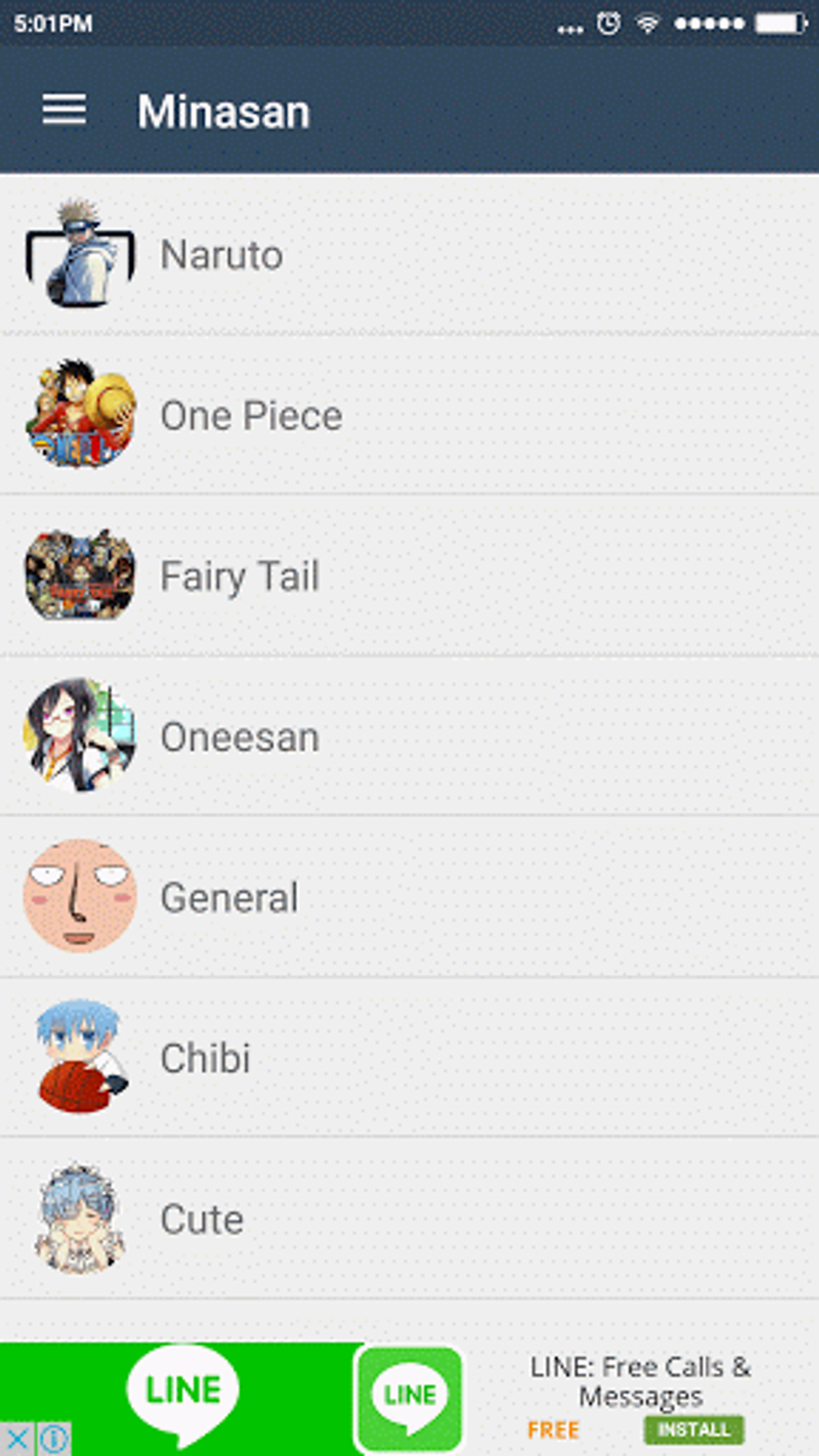Open the hamburger drawer menu
This screenshot has height=1456, width=819.
(x=64, y=110)
